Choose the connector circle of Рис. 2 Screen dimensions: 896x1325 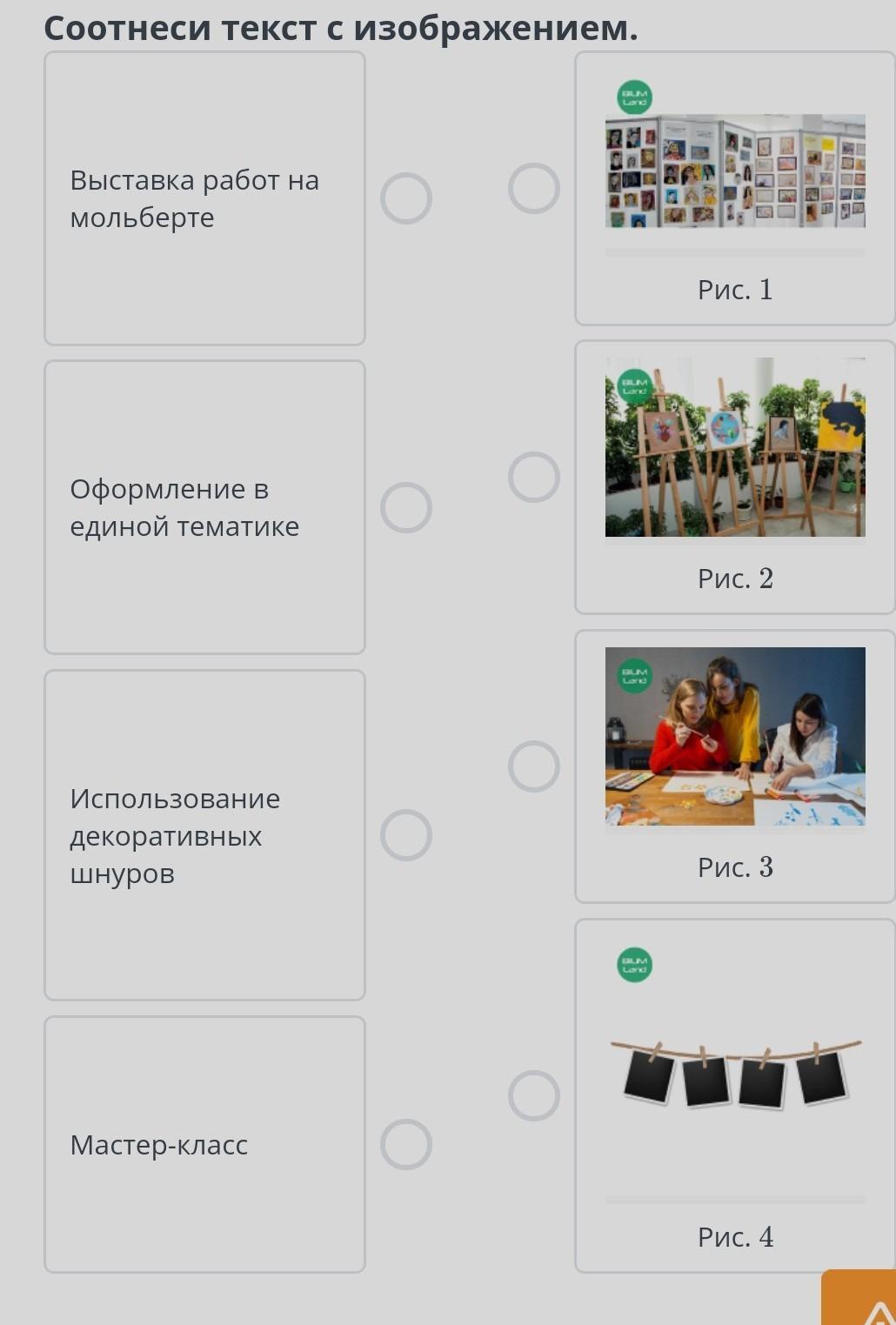[x=533, y=477]
